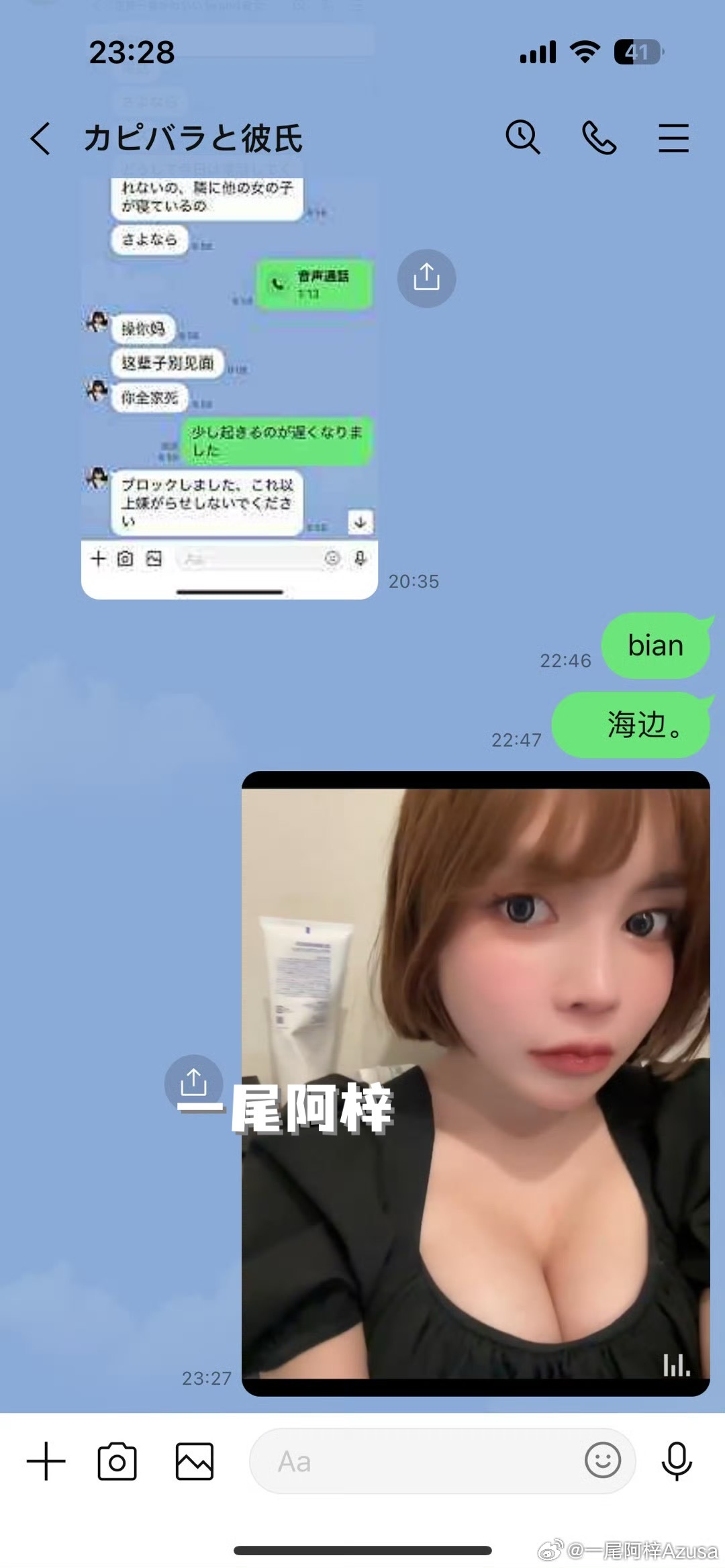Image resolution: width=725 pixels, height=1568 pixels.
Task: Open the photo gallery picker
Action: (195, 1461)
